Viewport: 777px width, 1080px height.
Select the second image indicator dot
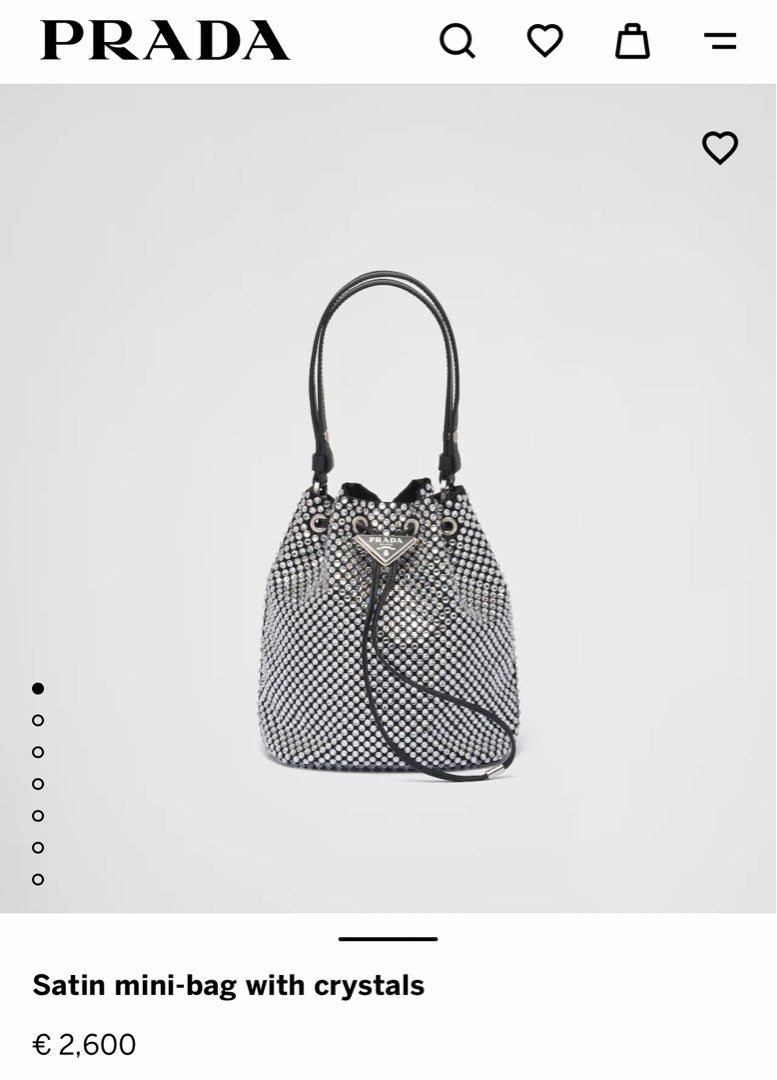pos(38,720)
